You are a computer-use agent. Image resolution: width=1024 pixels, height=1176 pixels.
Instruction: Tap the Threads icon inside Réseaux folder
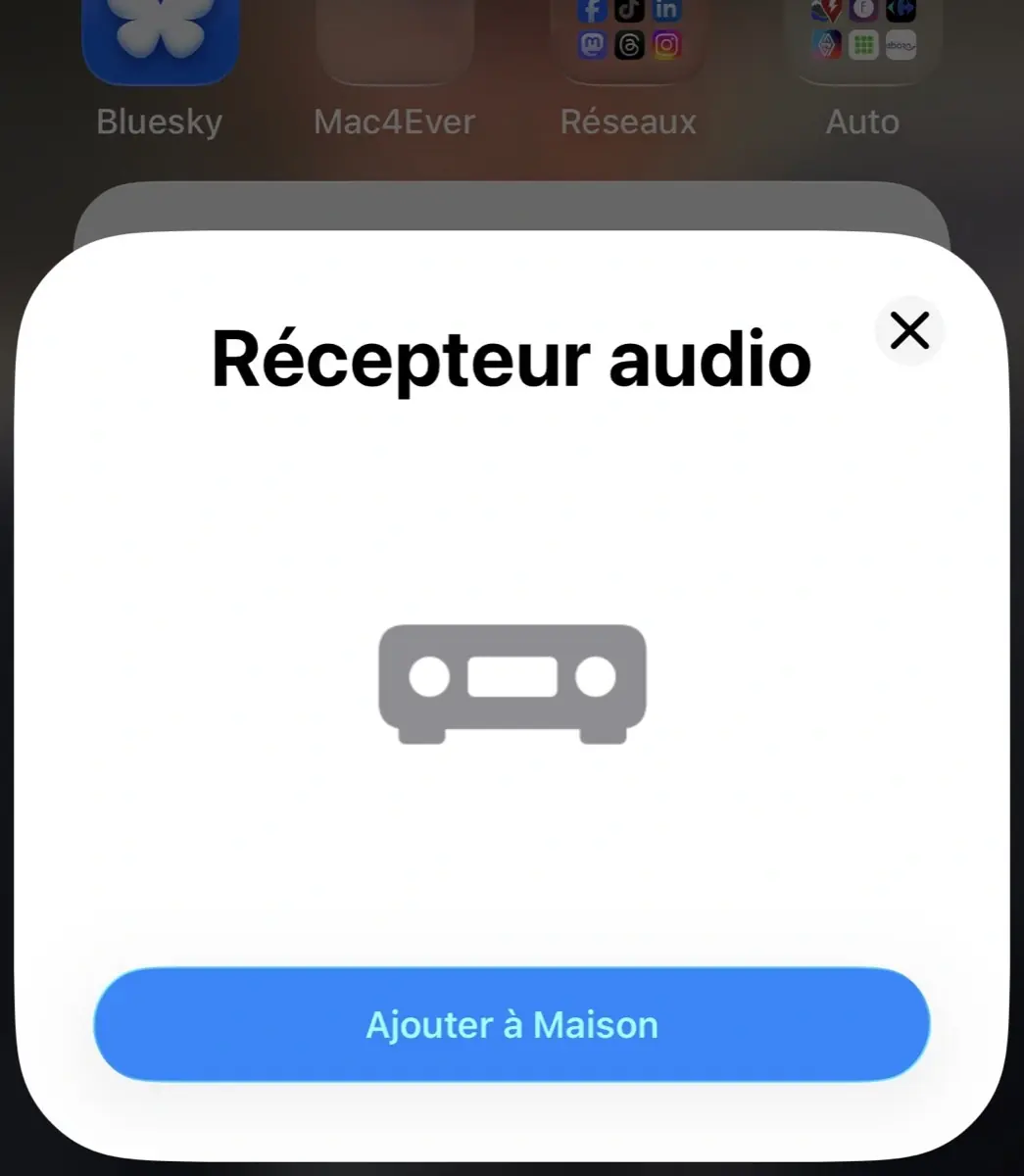(x=629, y=46)
